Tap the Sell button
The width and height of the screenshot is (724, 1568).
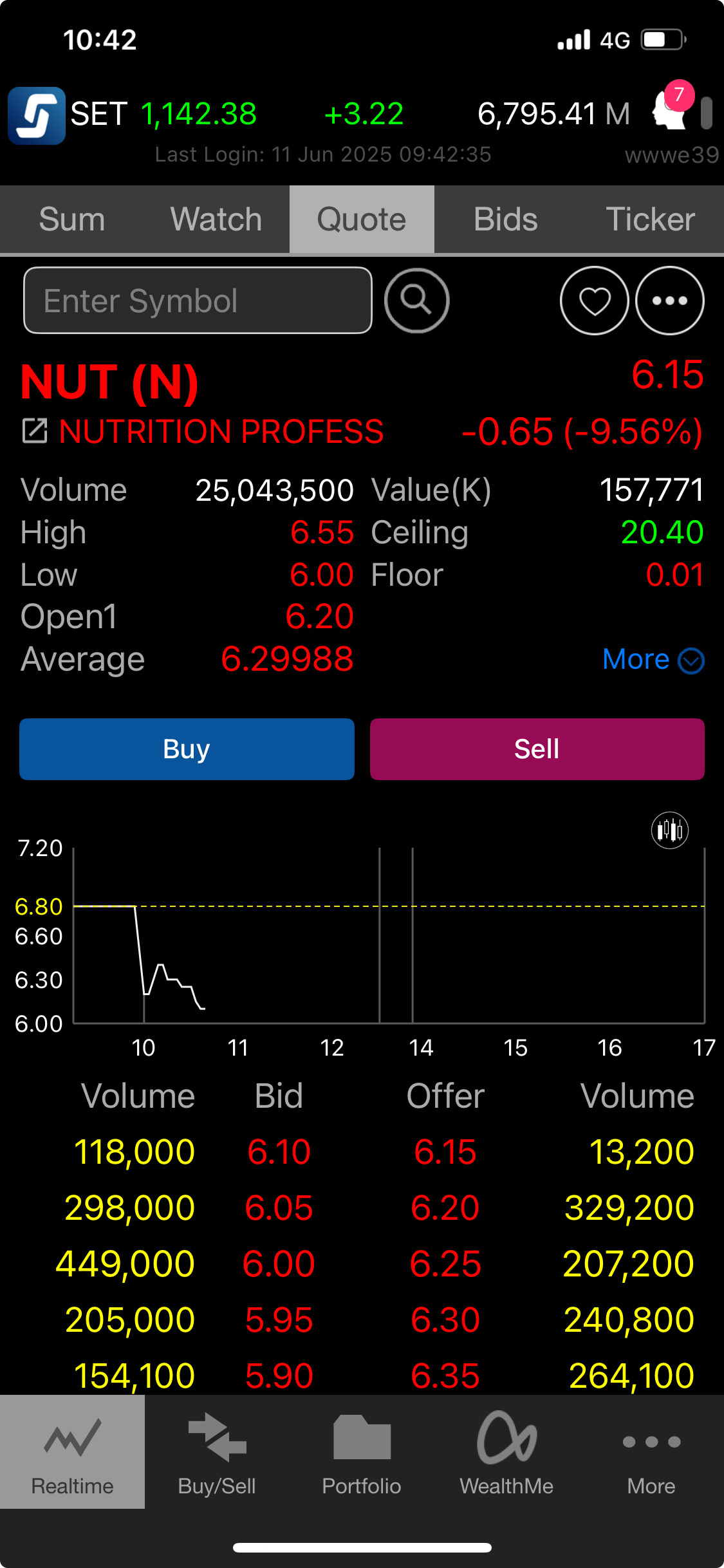[537, 749]
